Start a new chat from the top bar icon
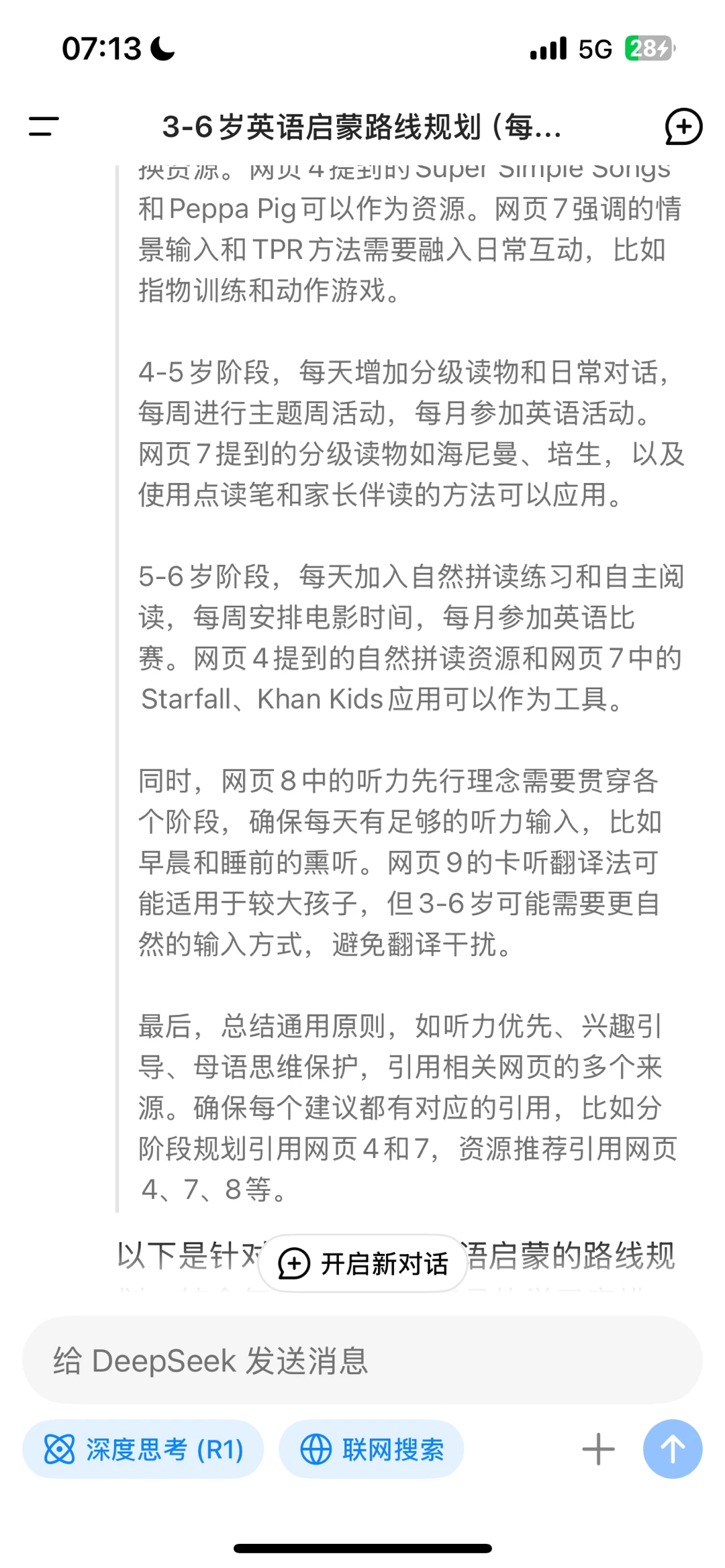The height and width of the screenshot is (1568, 725). pyautogui.click(x=683, y=126)
